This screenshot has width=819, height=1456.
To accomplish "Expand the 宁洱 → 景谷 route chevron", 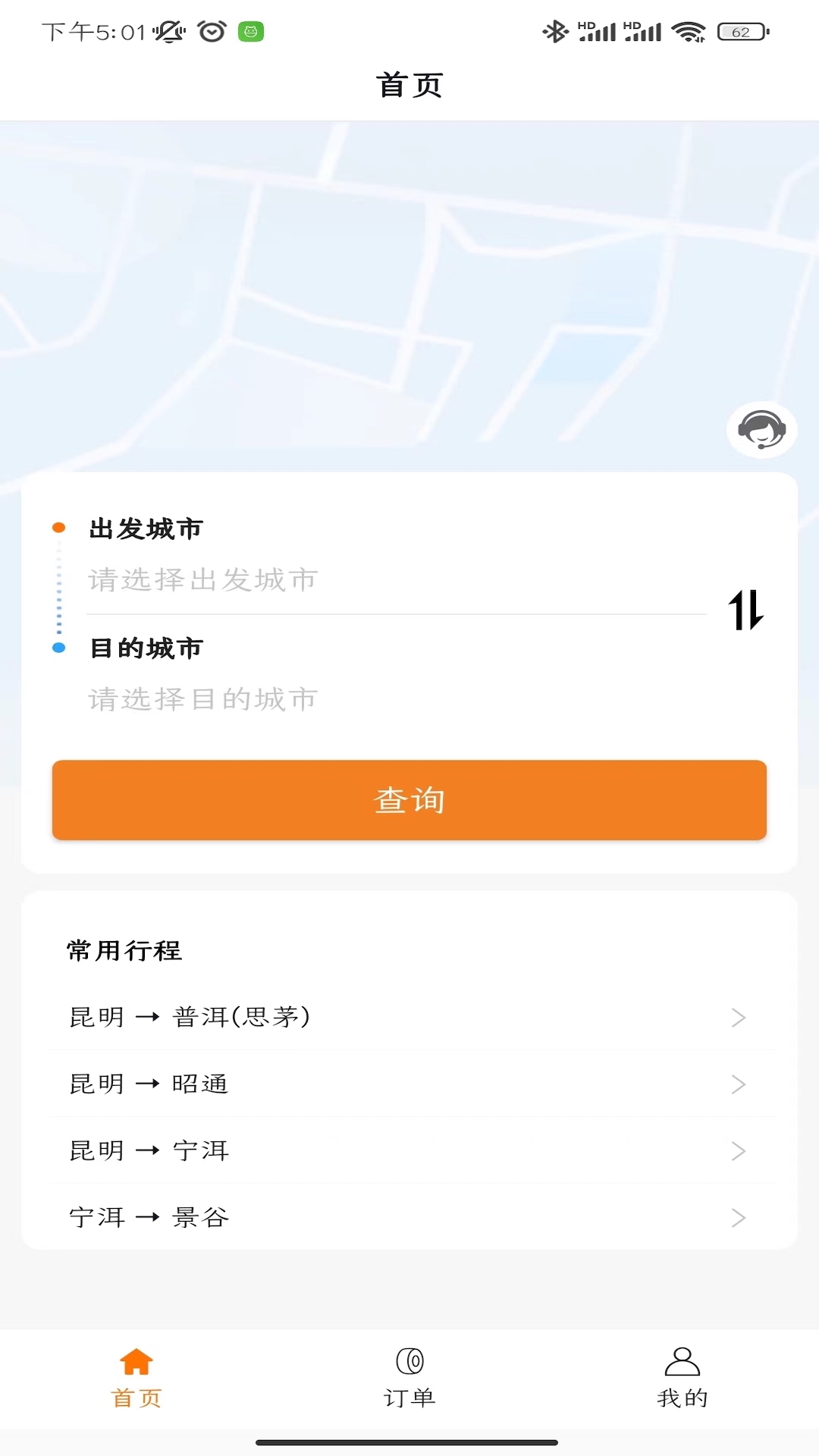I will pyautogui.click(x=739, y=1218).
